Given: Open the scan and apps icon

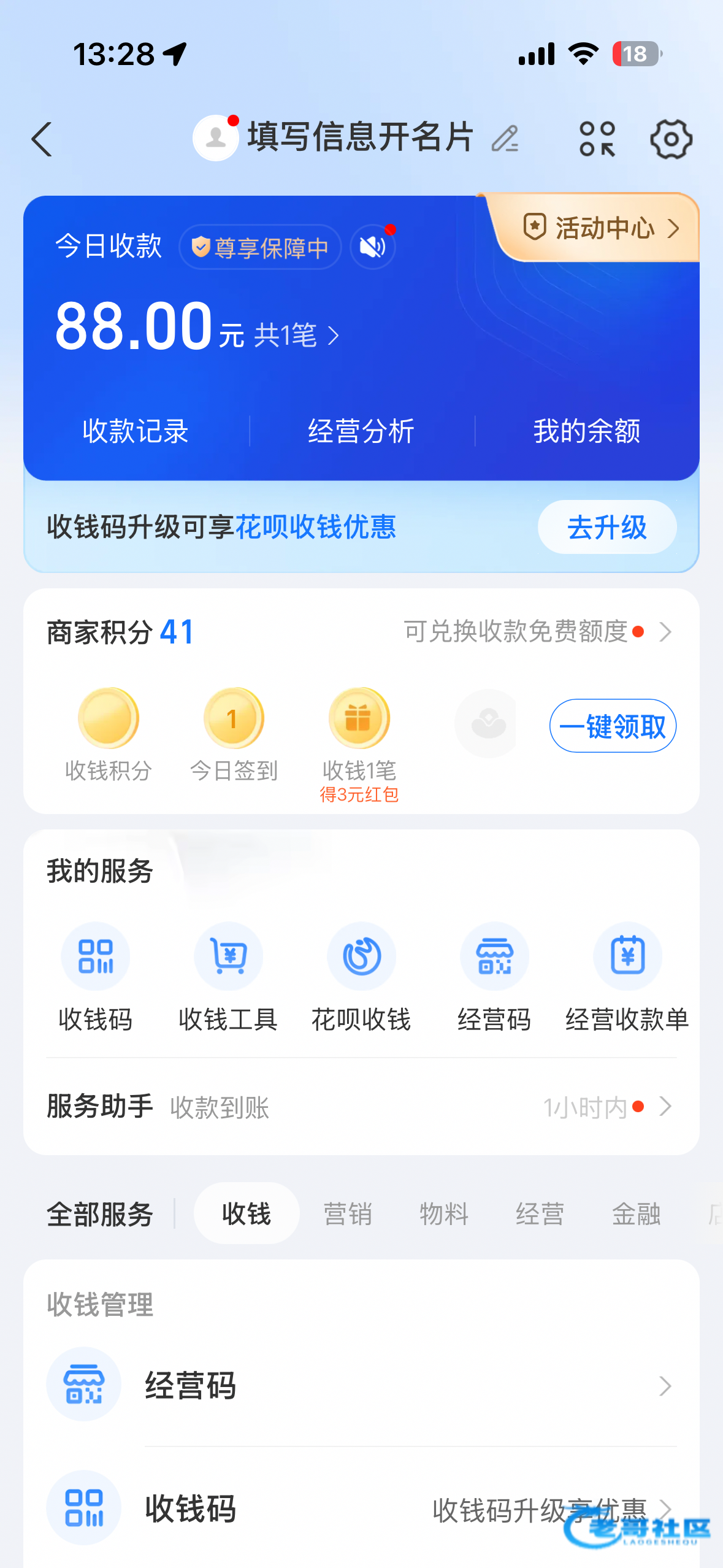Looking at the screenshot, I should pos(597,139).
